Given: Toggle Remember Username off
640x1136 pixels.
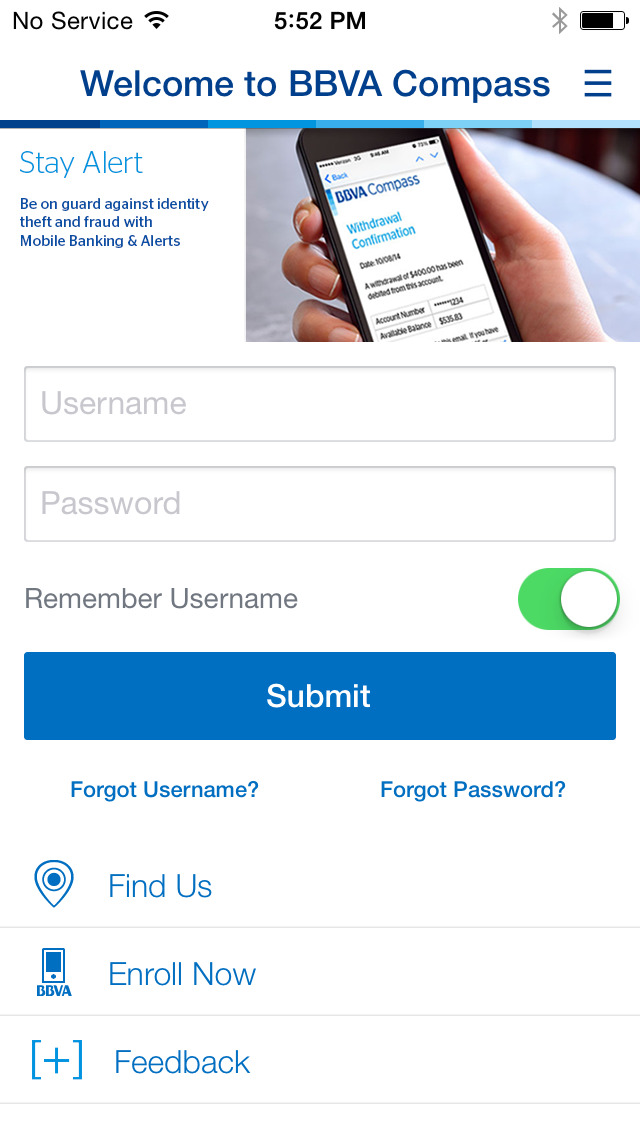Looking at the screenshot, I should tap(568, 598).
